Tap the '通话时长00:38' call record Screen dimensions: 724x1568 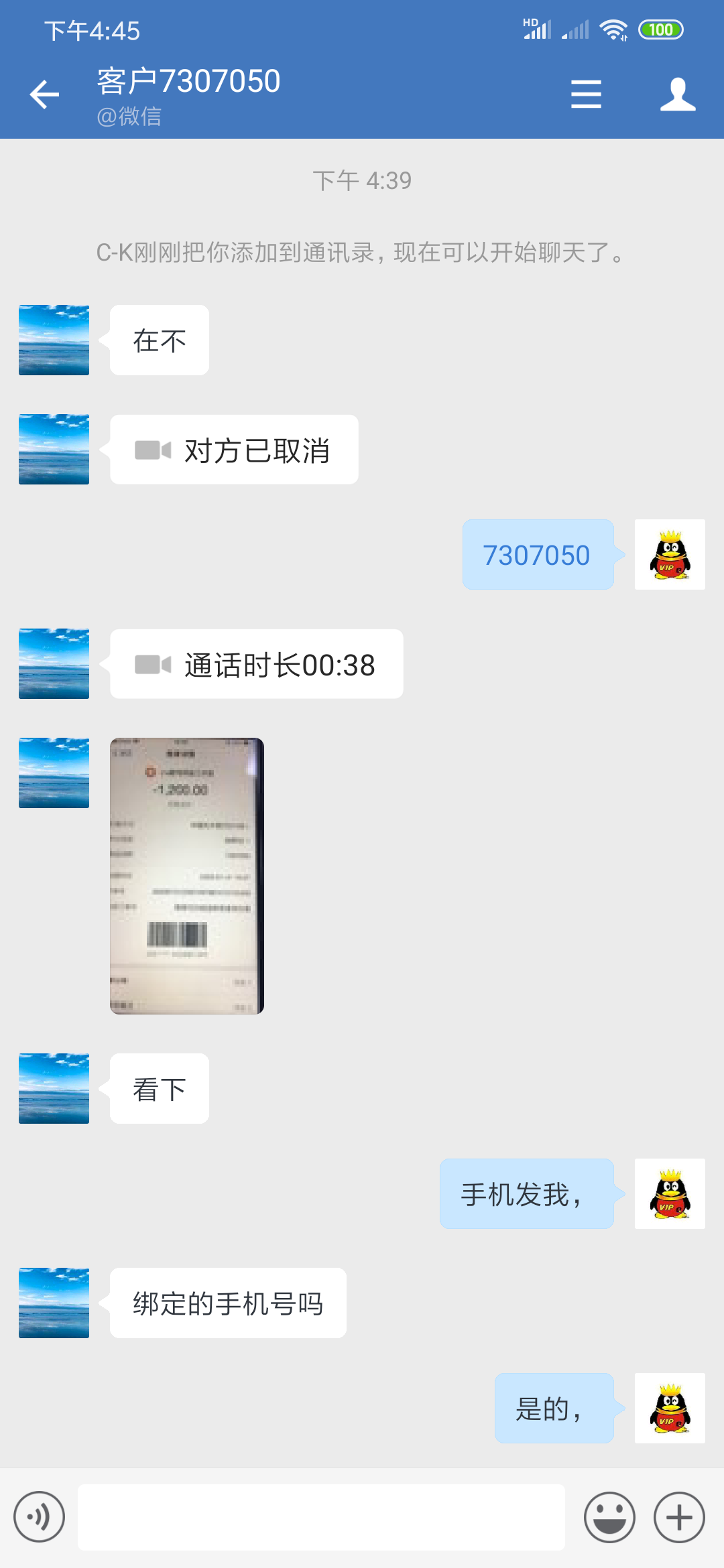tap(257, 664)
